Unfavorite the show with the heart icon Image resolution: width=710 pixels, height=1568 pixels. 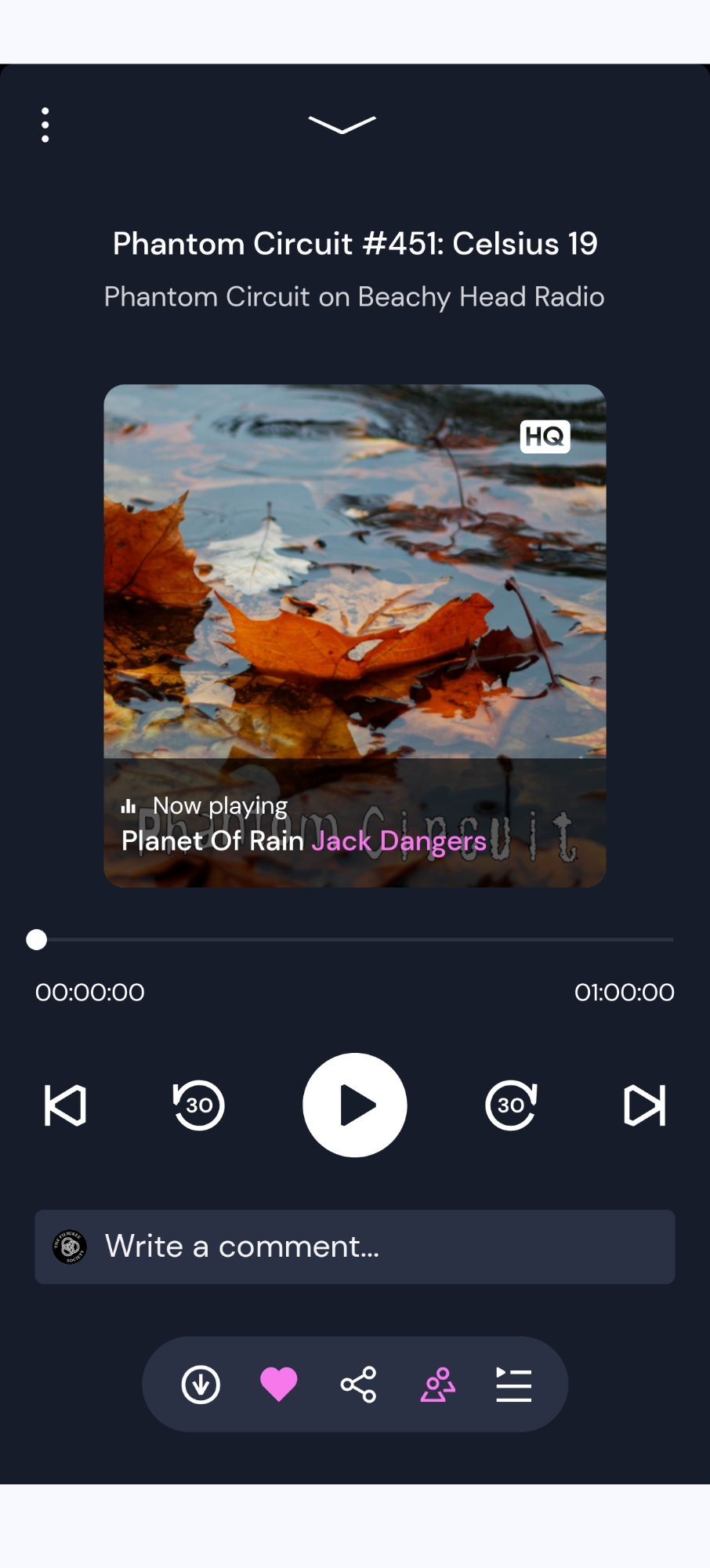pos(279,1385)
